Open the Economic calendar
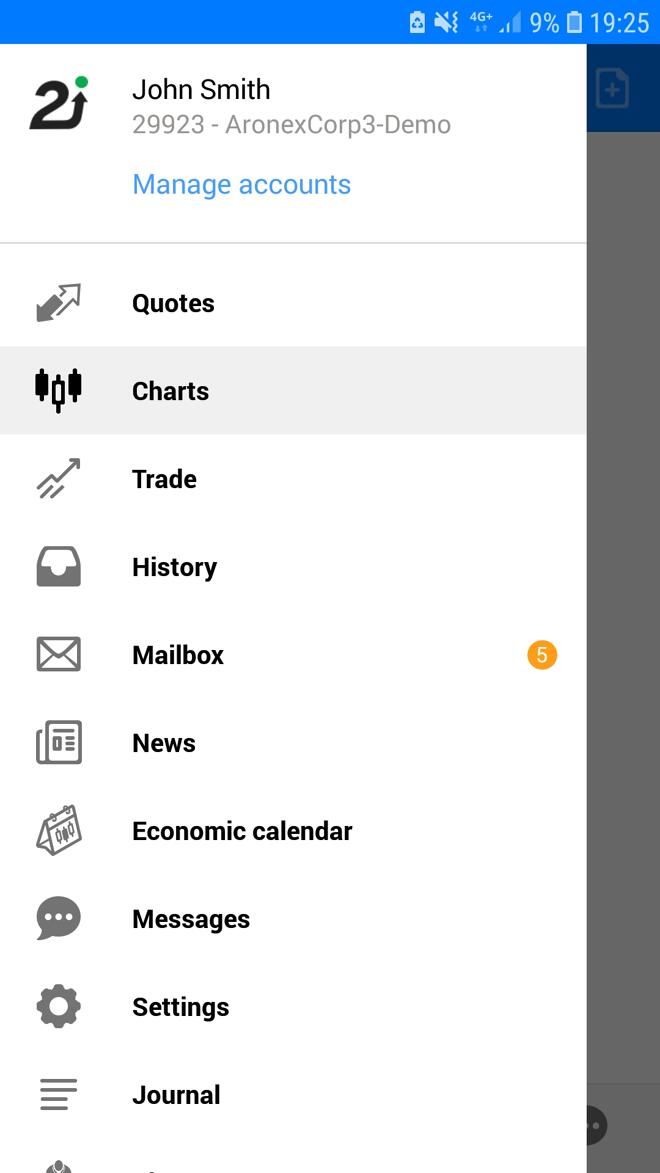The width and height of the screenshot is (660, 1173). click(x=293, y=830)
